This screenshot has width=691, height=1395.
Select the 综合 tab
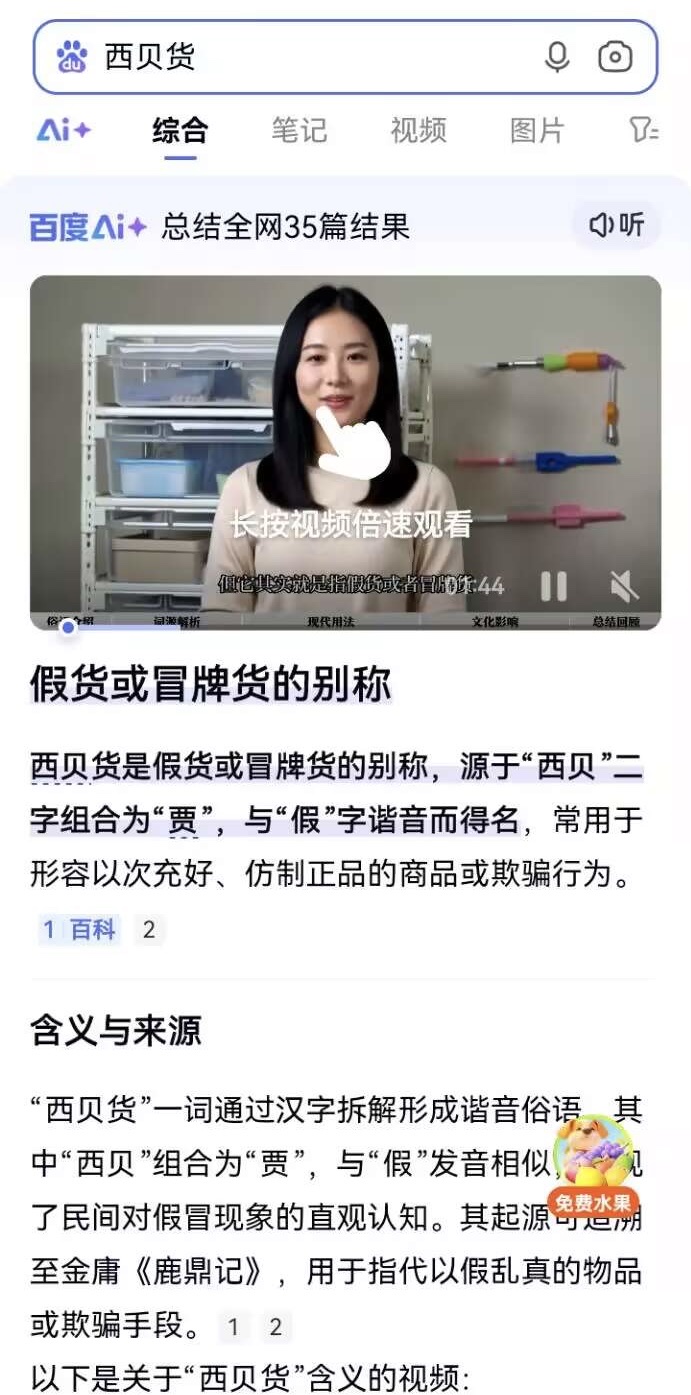point(180,130)
